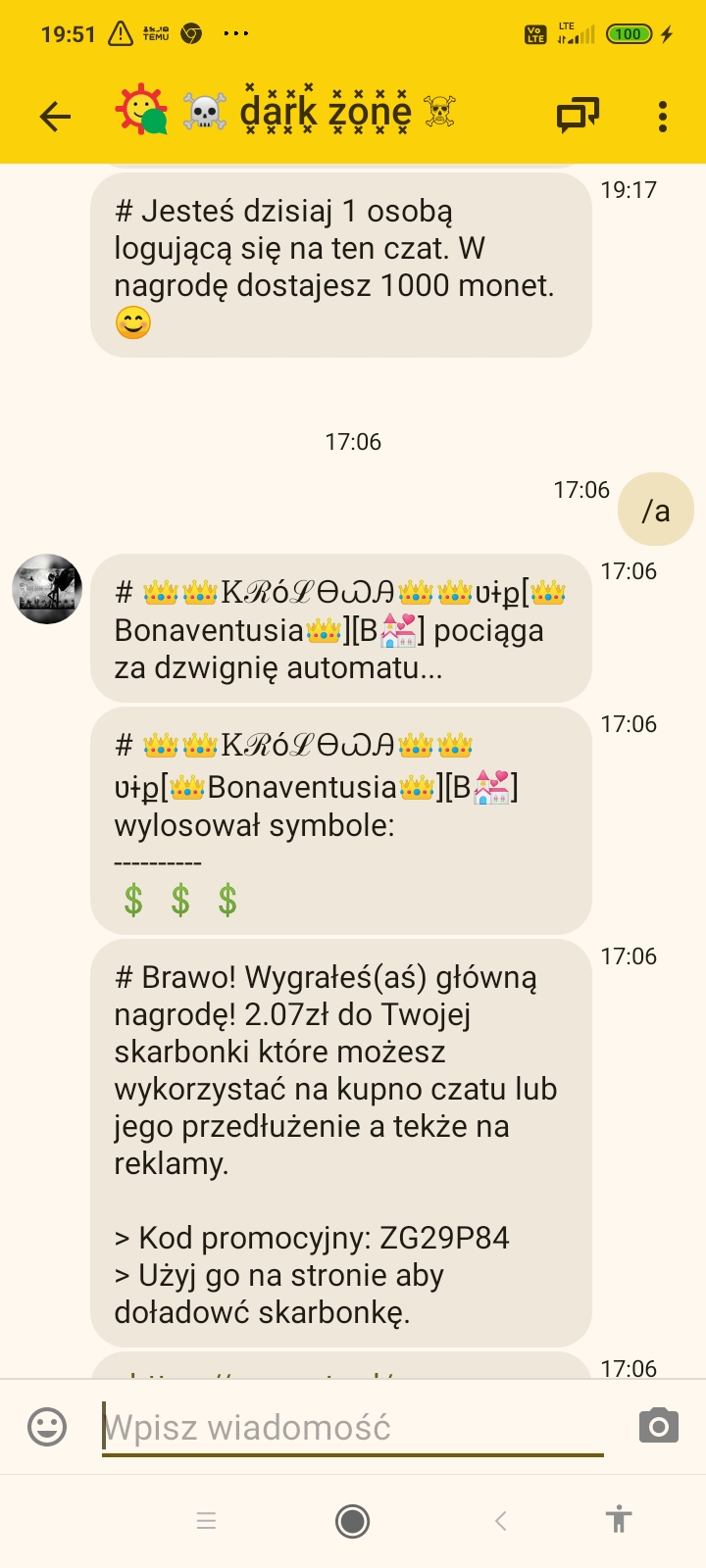706x1568 pixels.
Task: Open the three-dot overflow menu
Action: click(663, 116)
